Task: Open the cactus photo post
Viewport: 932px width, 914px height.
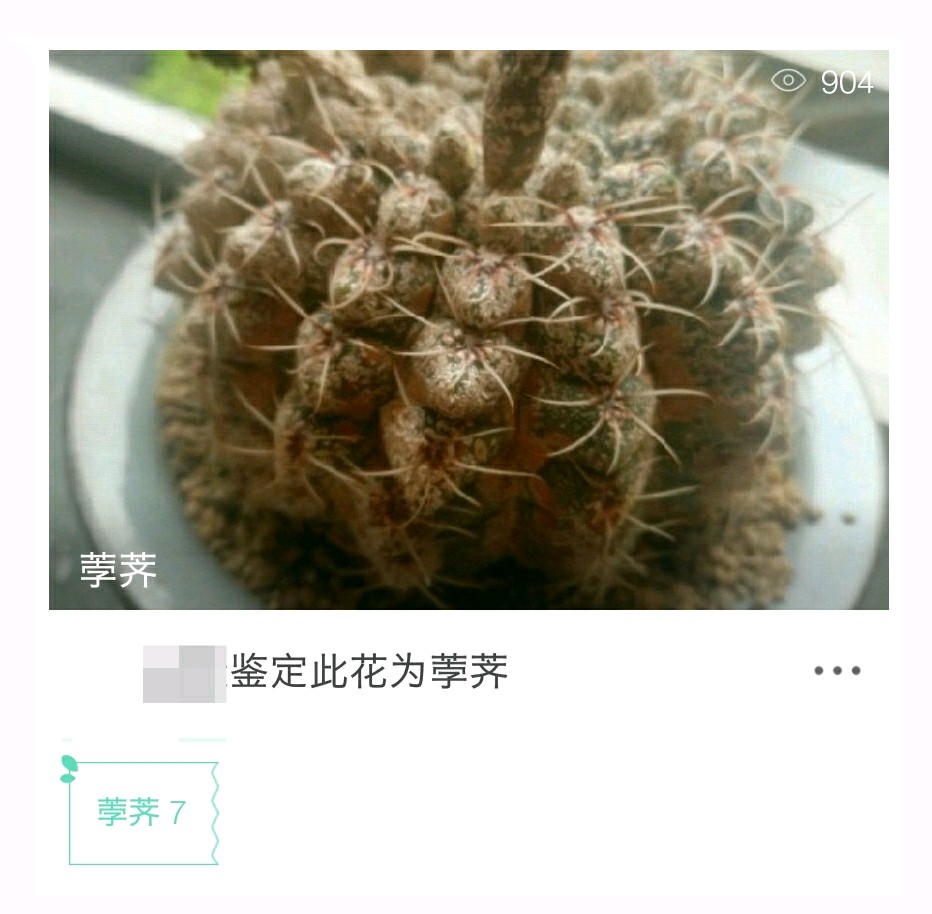Action: click(x=468, y=330)
